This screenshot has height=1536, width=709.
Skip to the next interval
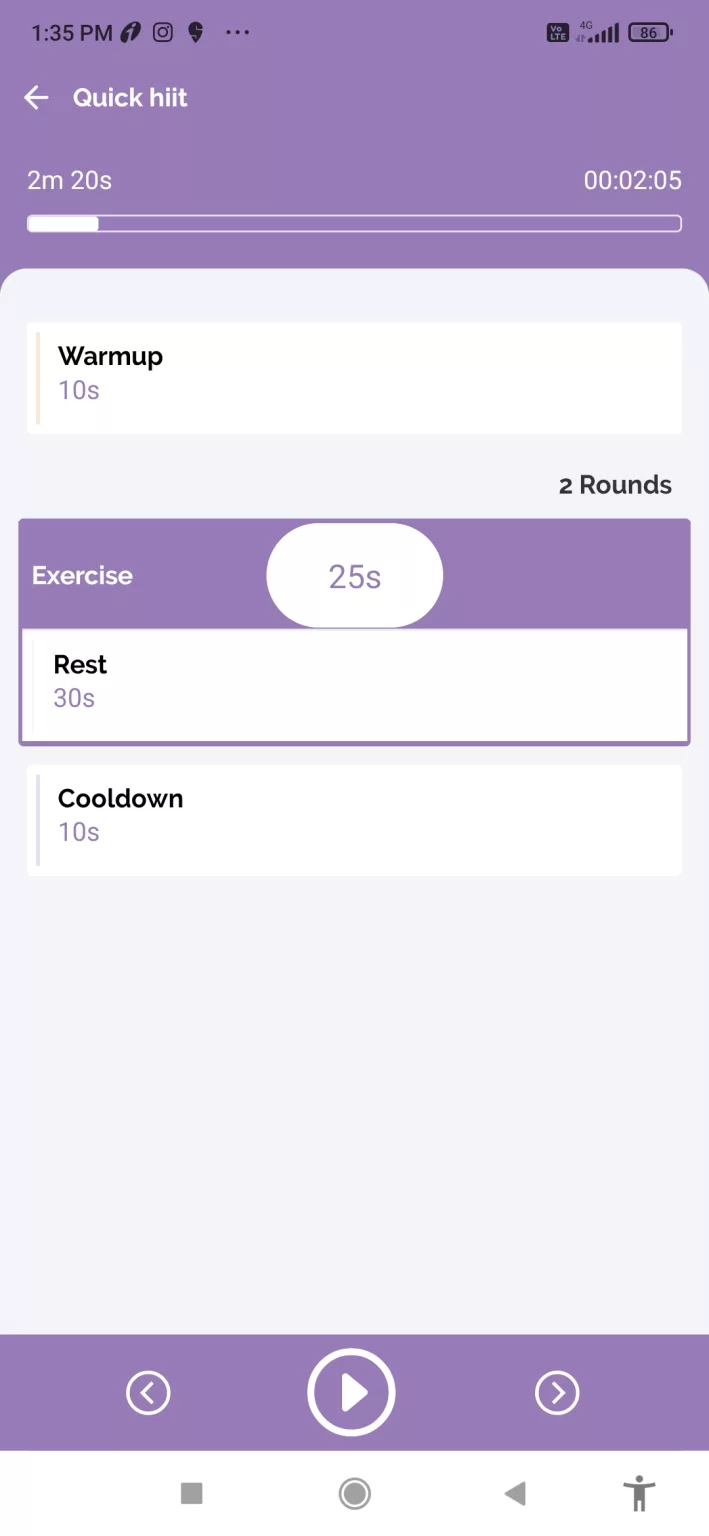click(557, 1392)
